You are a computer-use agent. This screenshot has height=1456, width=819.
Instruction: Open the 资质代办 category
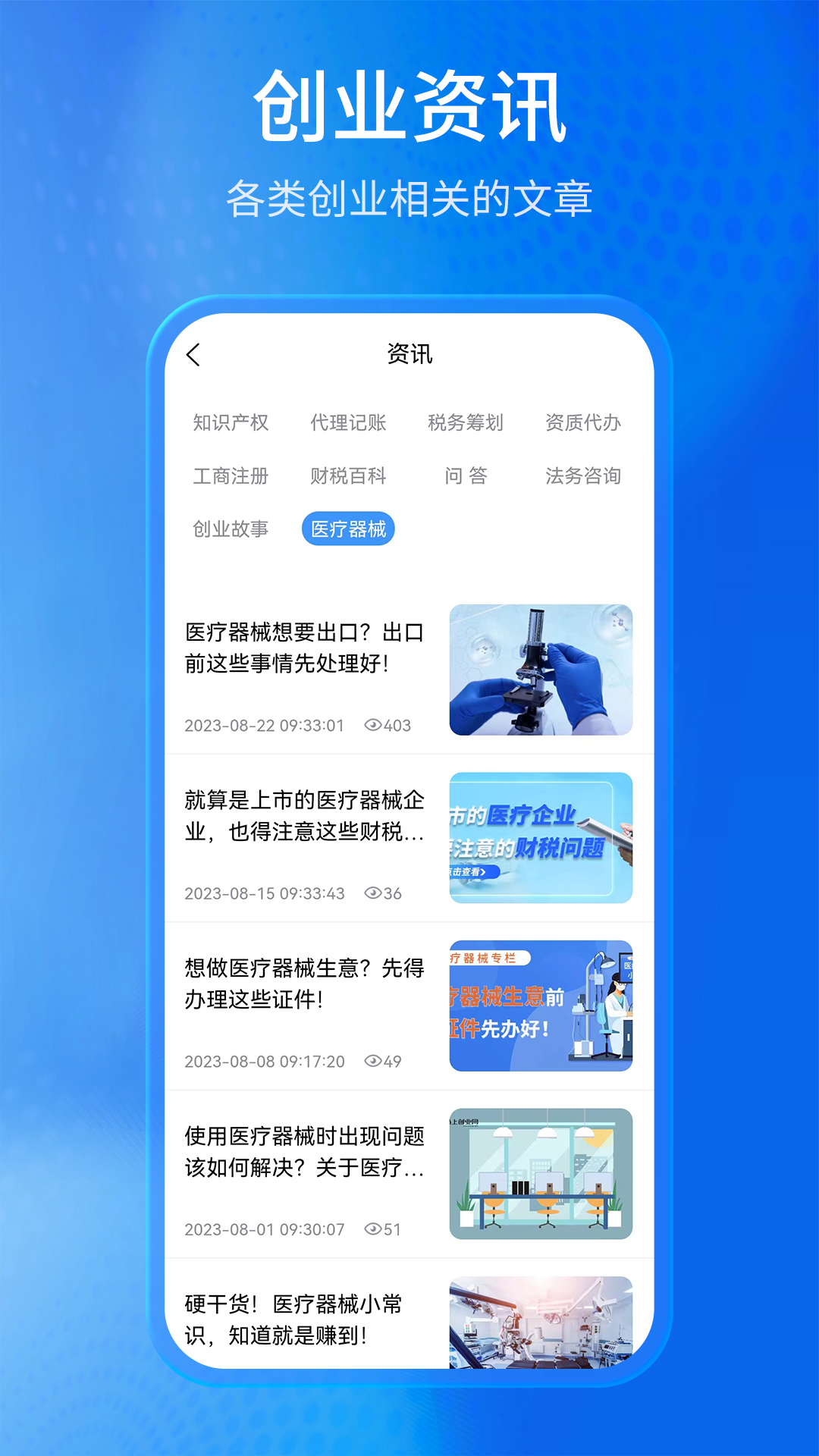pos(582,422)
